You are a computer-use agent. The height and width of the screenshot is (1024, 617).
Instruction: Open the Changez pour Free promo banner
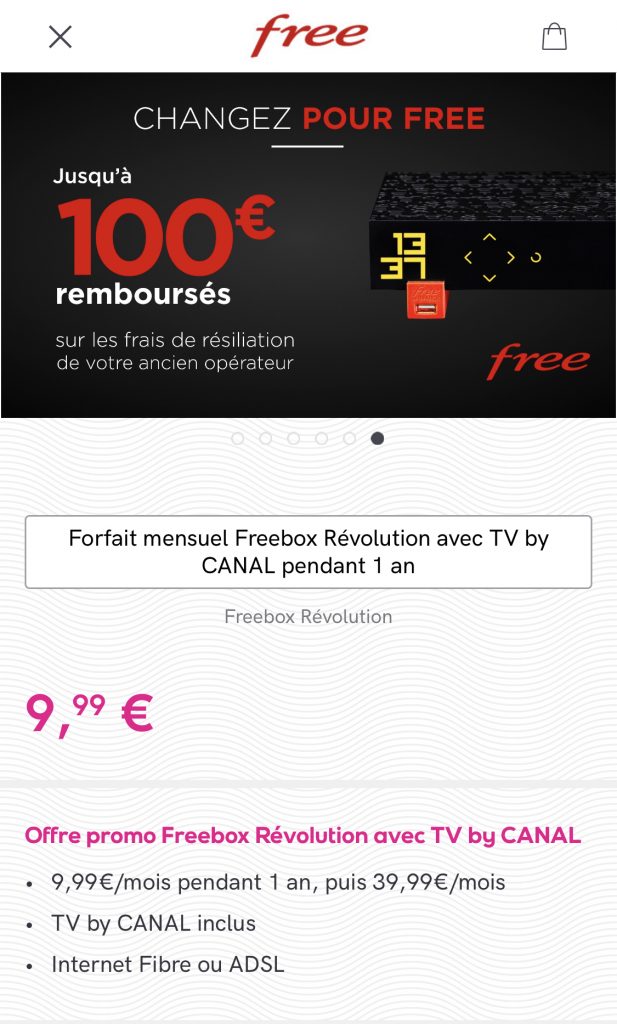pos(308,245)
